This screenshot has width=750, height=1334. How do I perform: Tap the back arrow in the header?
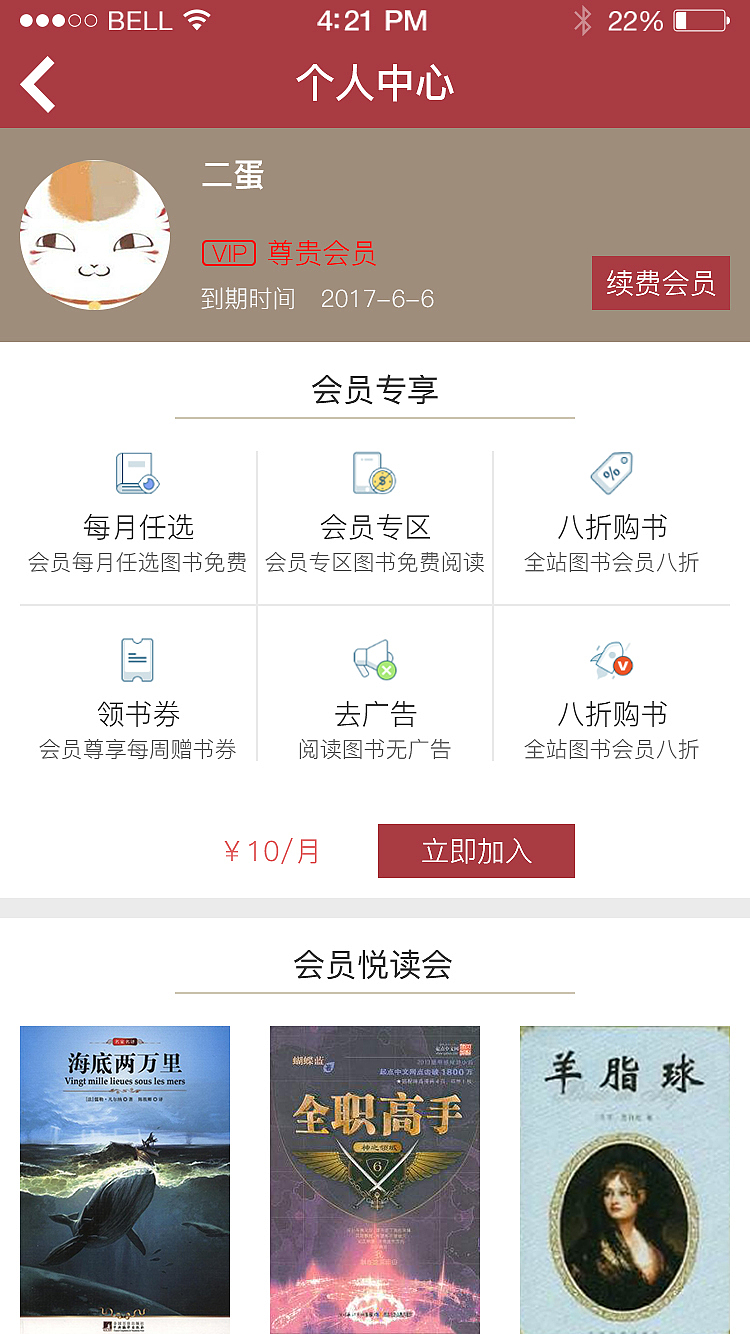[37, 85]
